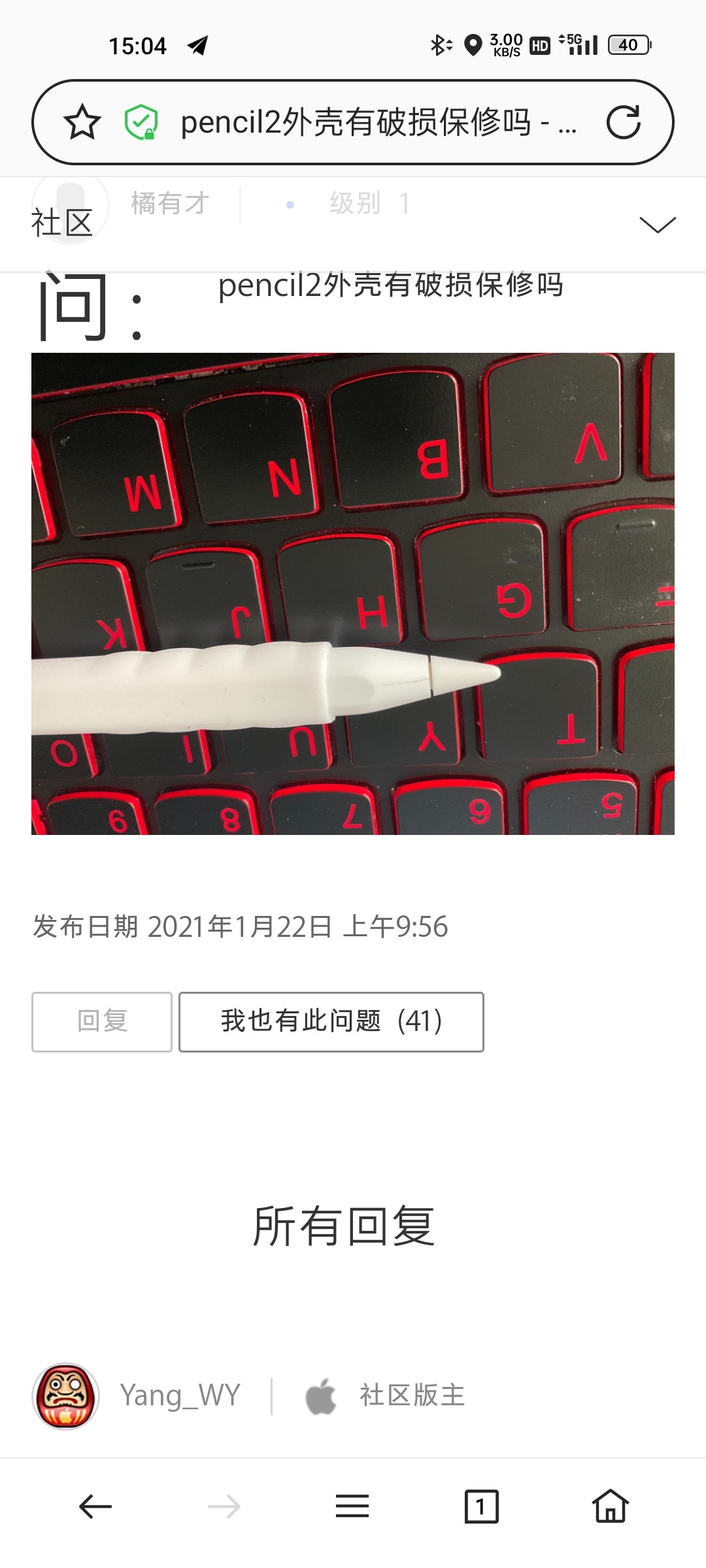Open the Apple Pencil photo in the question
The height and width of the screenshot is (1568, 706).
353,593
